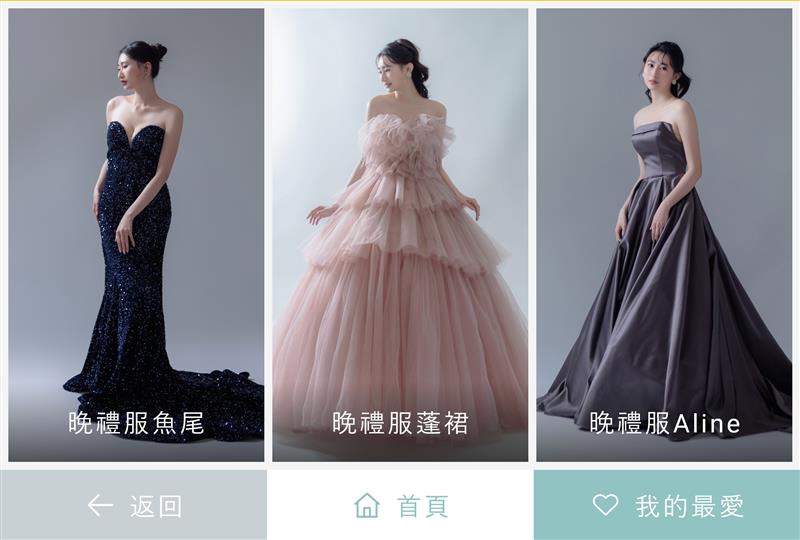The width and height of the screenshot is (800, 540).
Task: Open the 晚禮服魚尾 gown category
Action: pyautogui.click(x=136, y=235)
